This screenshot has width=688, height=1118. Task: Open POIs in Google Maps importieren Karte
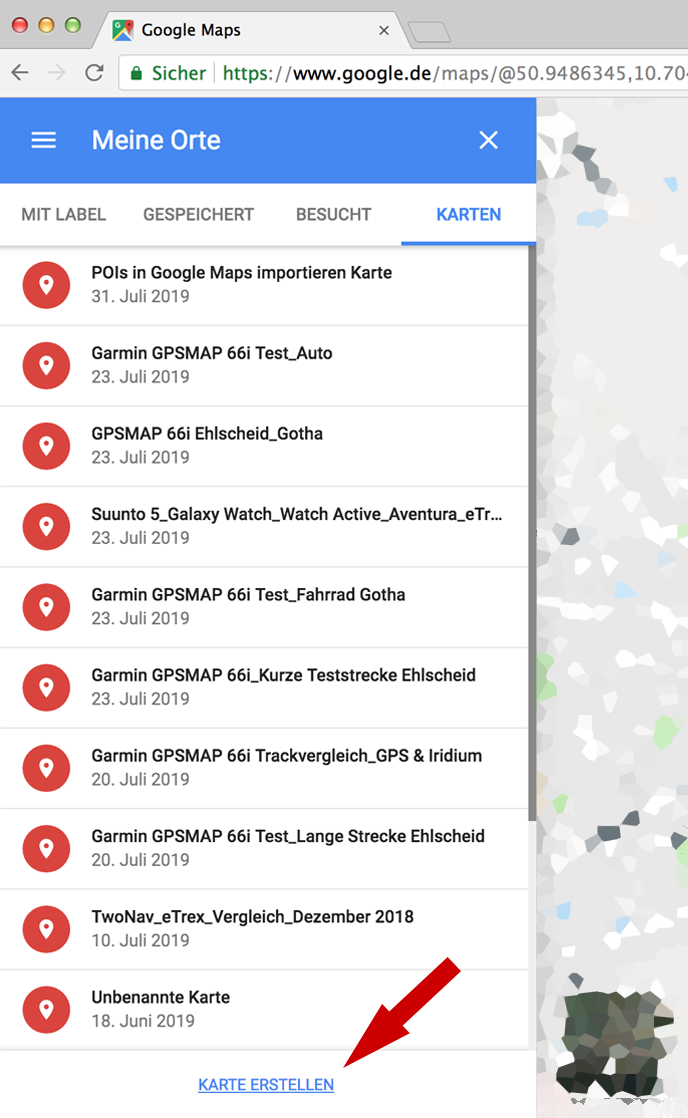click(x=241, y=284)
